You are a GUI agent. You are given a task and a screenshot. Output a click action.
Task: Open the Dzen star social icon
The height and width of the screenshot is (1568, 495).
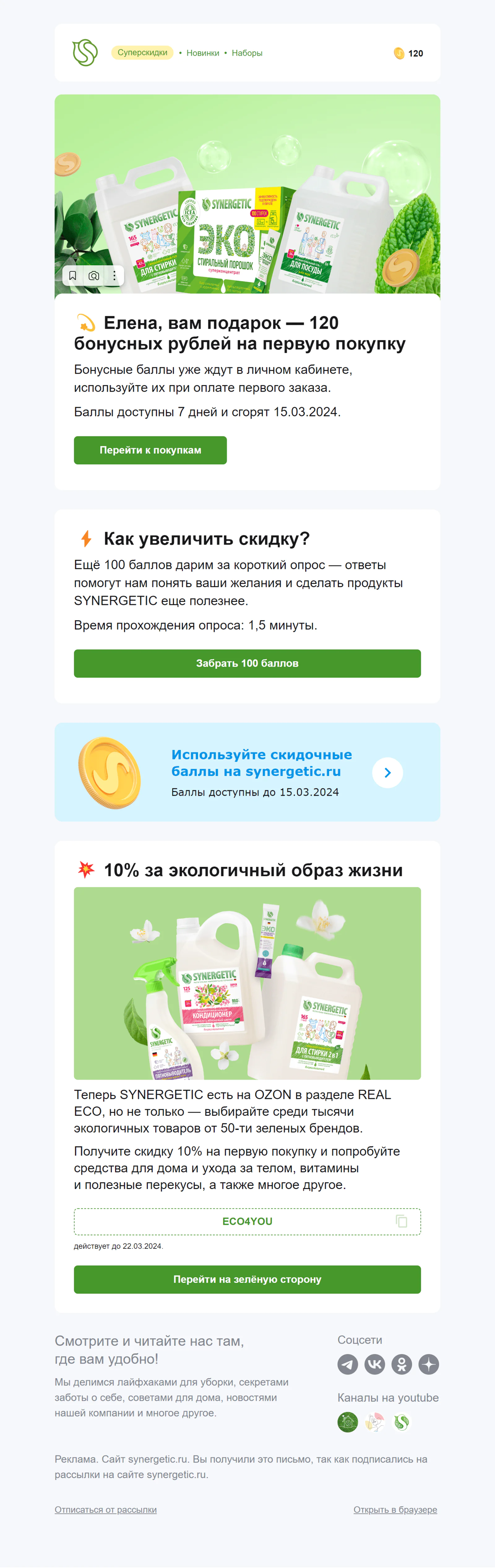click(x=428, y=1364)
